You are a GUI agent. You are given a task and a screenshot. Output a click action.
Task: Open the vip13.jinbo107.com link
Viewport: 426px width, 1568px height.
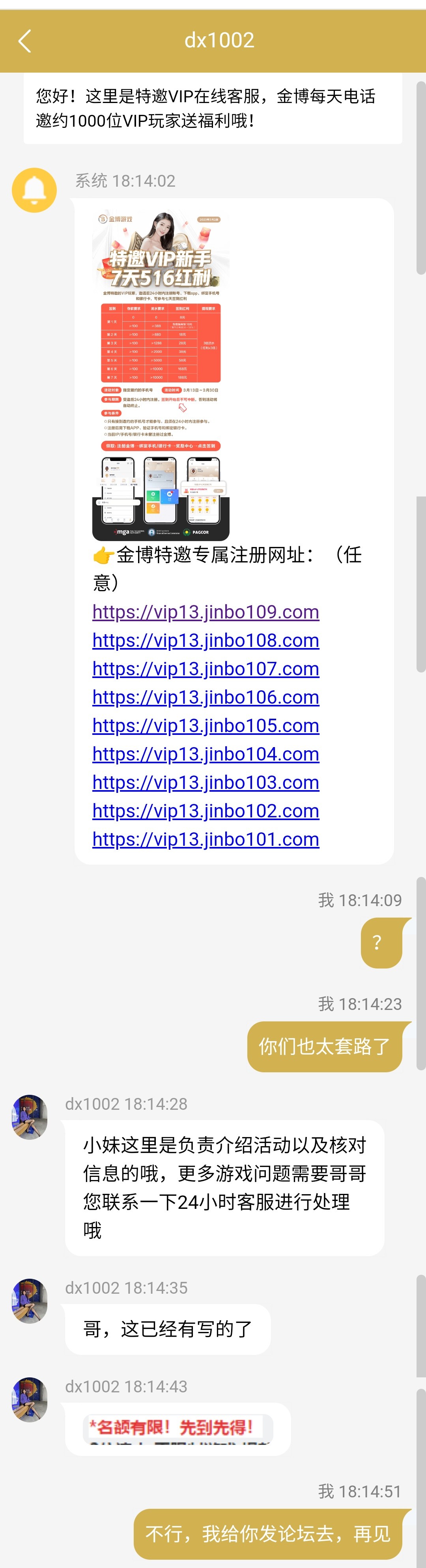(205, 668)
